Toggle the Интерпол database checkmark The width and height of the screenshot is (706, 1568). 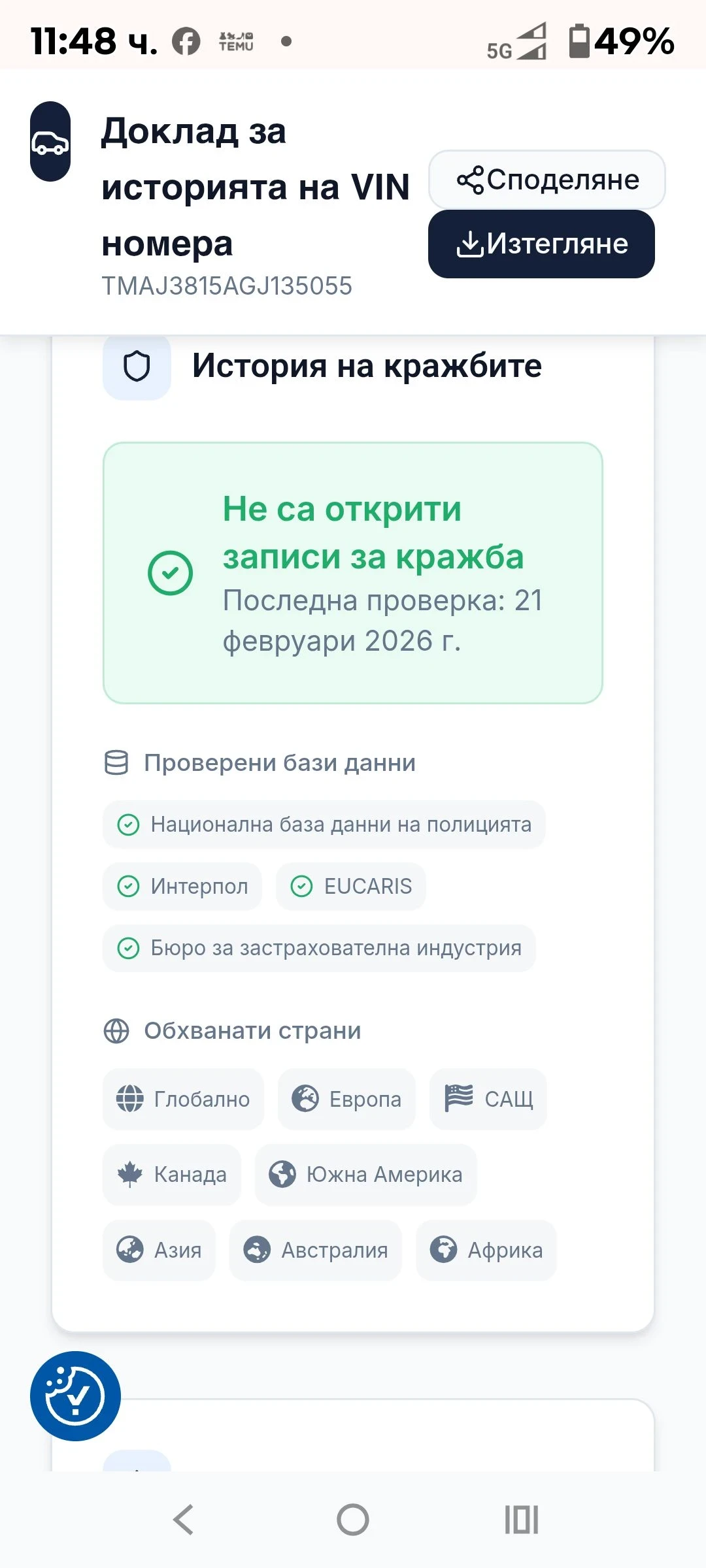click(x=128, y=887)
